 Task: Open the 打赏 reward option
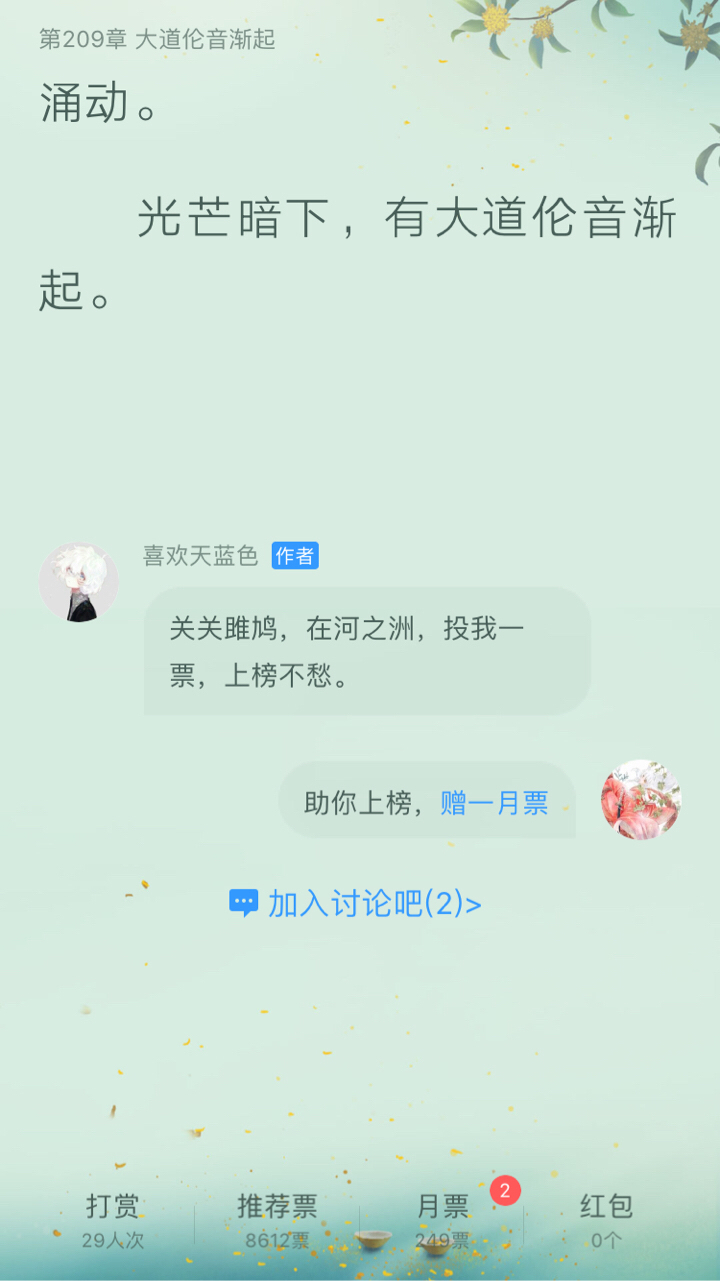[113, 1220]
